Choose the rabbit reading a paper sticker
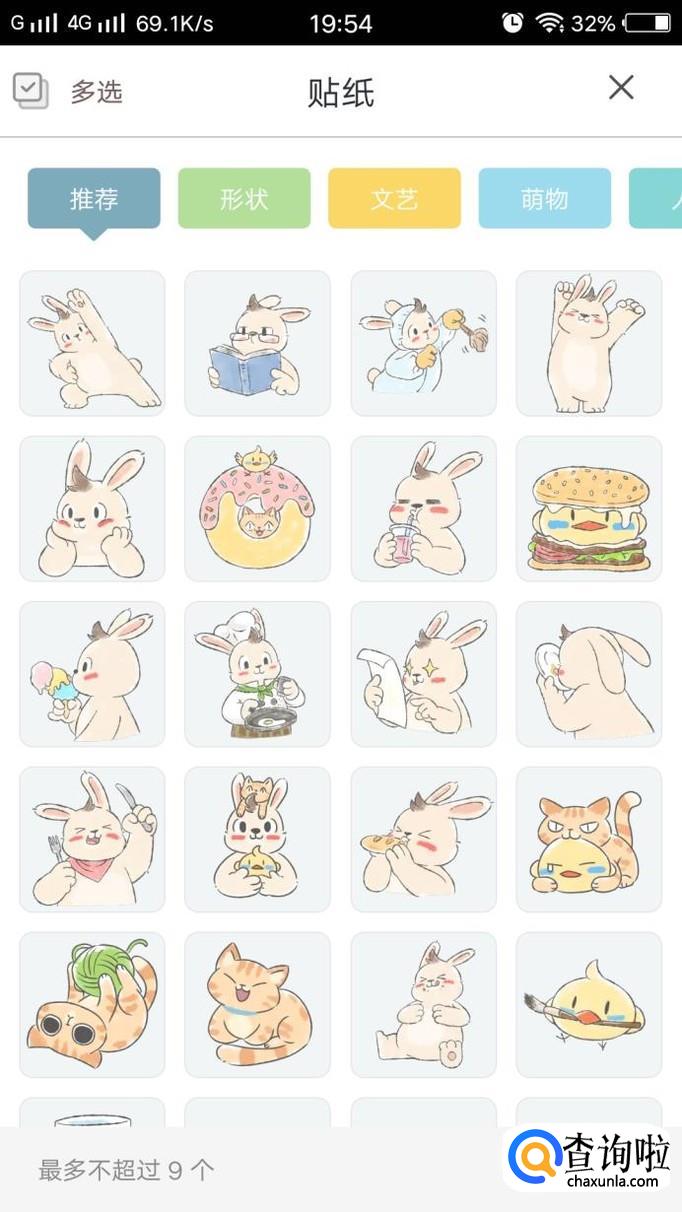 (x=423, y=674)
